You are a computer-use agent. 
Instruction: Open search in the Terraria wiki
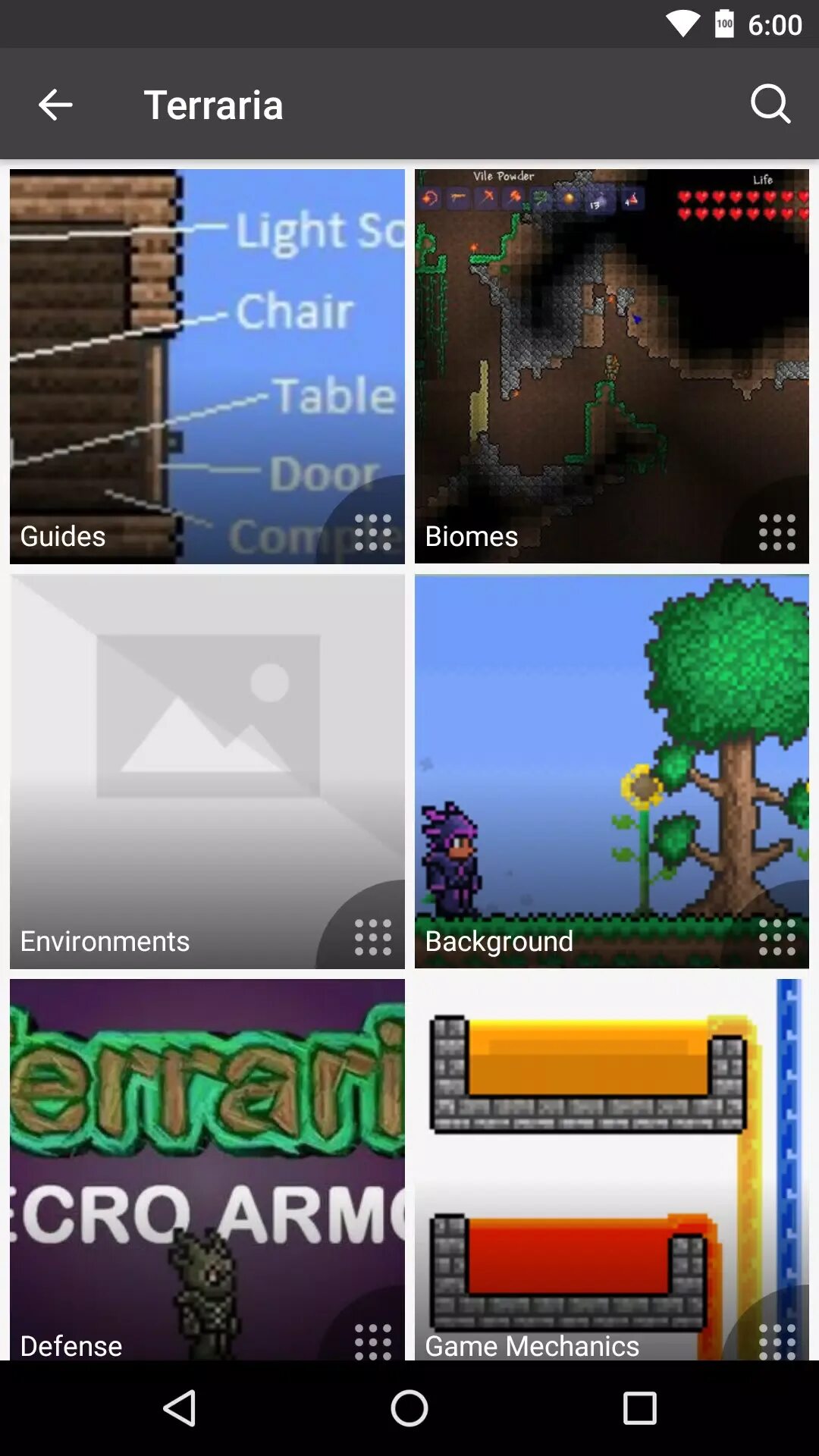[x=770, y=104]
